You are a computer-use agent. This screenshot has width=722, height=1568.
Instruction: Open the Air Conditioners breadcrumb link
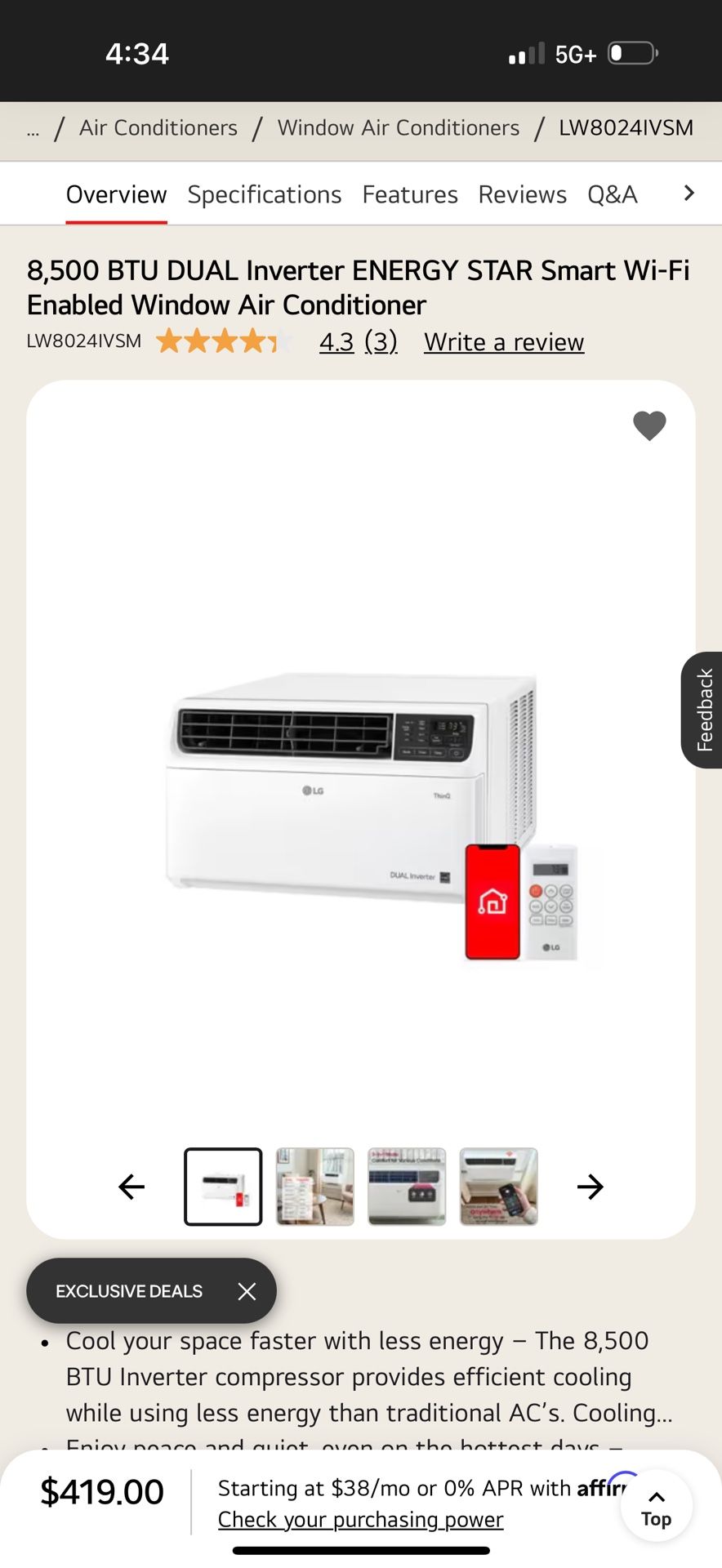158,128
